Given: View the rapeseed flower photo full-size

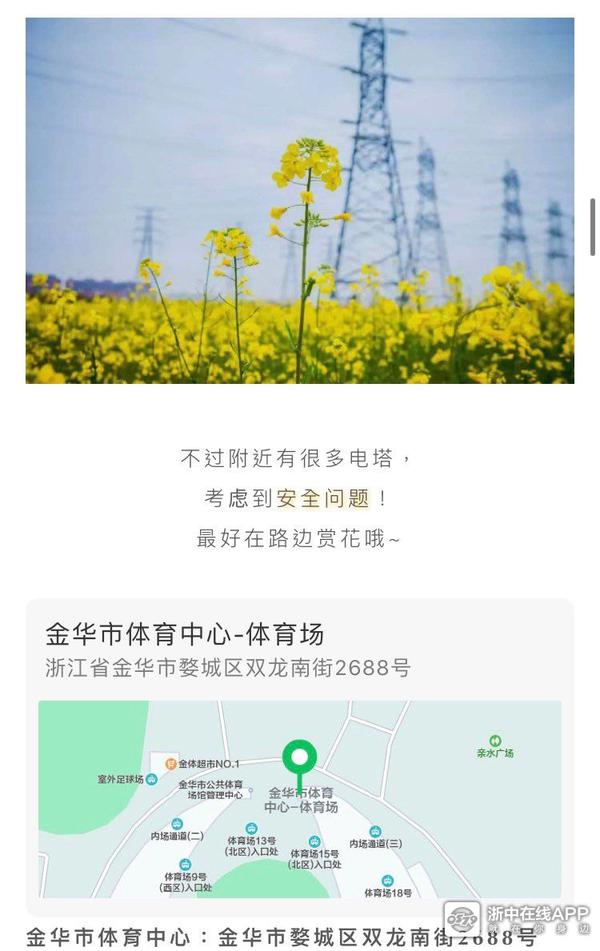Looking at the screenshot, I should pyautogui.click(x=299, y=200).
